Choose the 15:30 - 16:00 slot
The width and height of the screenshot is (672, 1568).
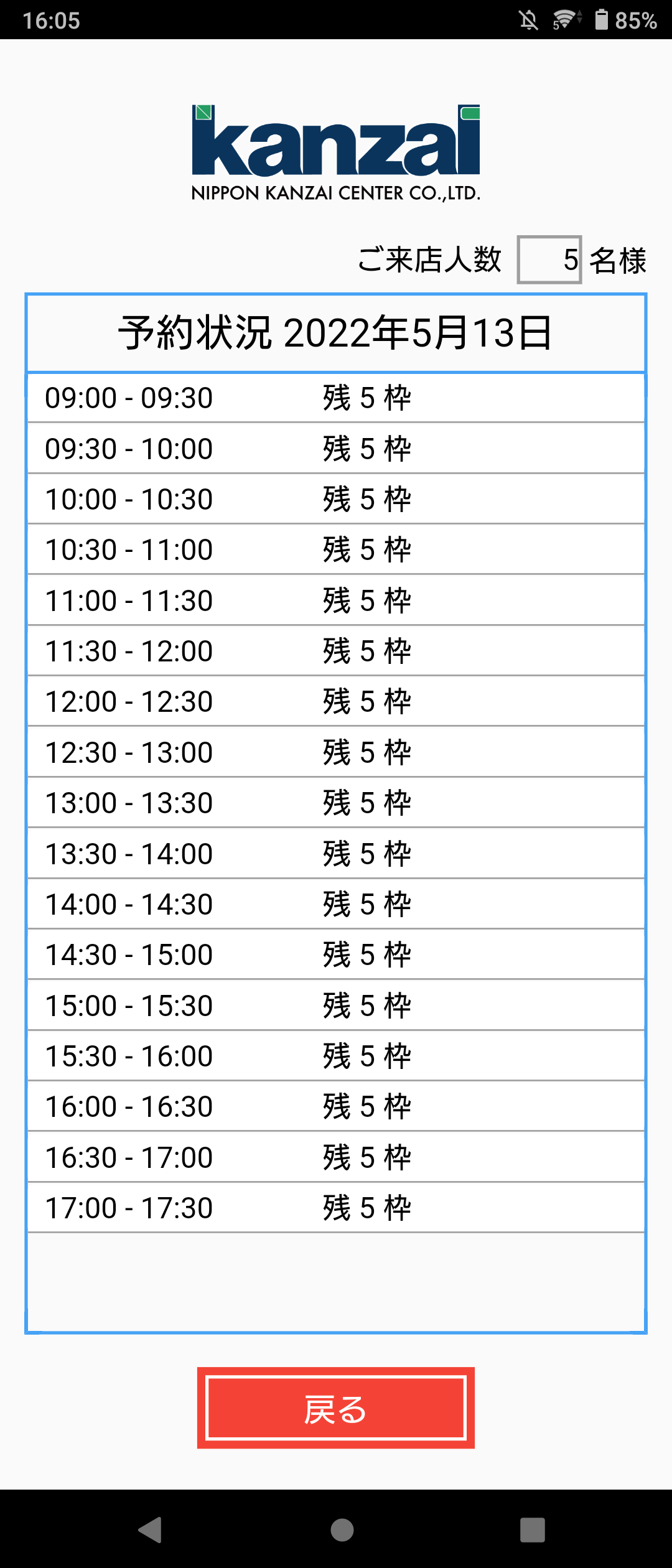click(x=336, y=1056)
